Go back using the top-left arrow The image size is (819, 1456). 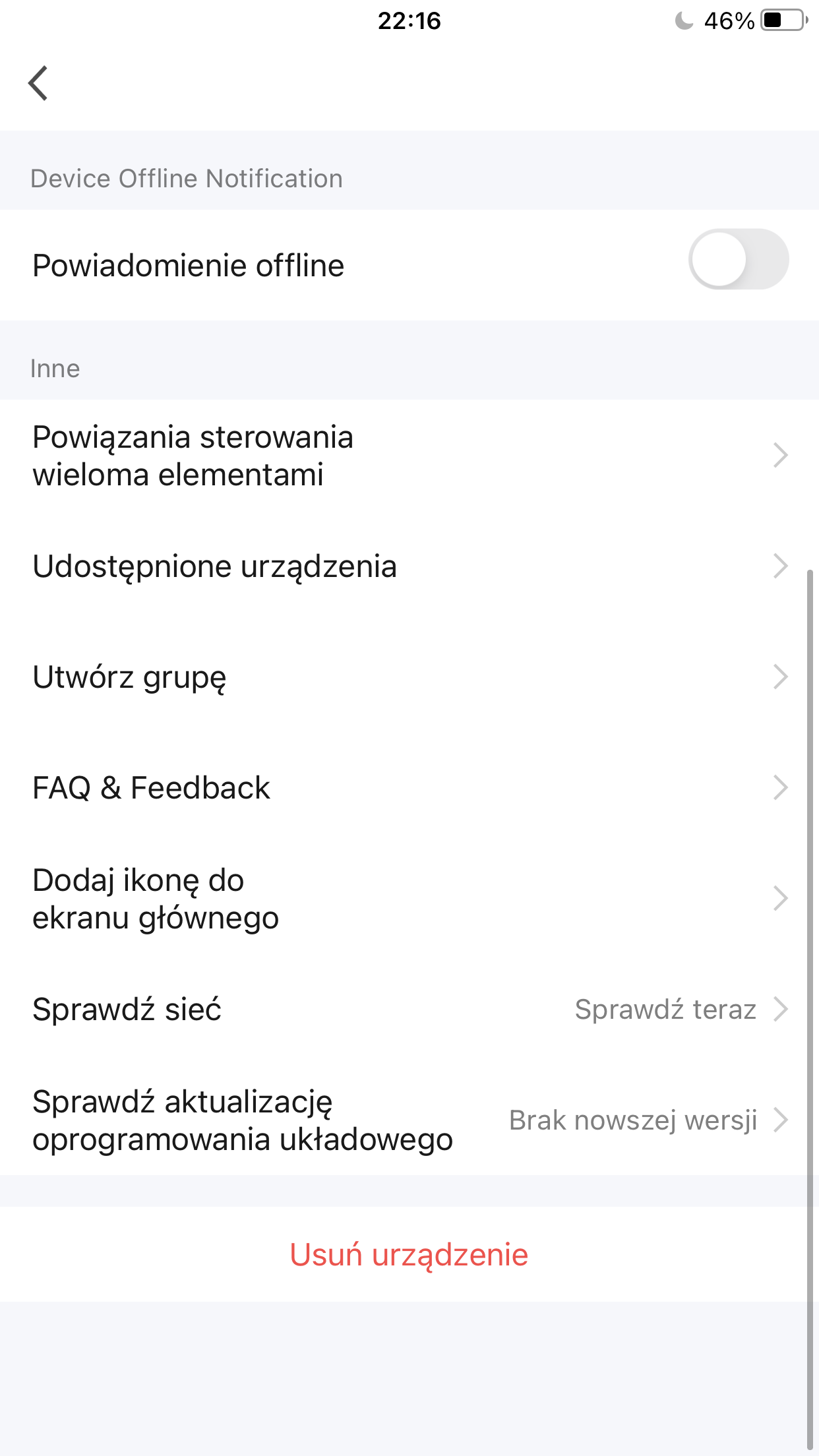(38, 83)
